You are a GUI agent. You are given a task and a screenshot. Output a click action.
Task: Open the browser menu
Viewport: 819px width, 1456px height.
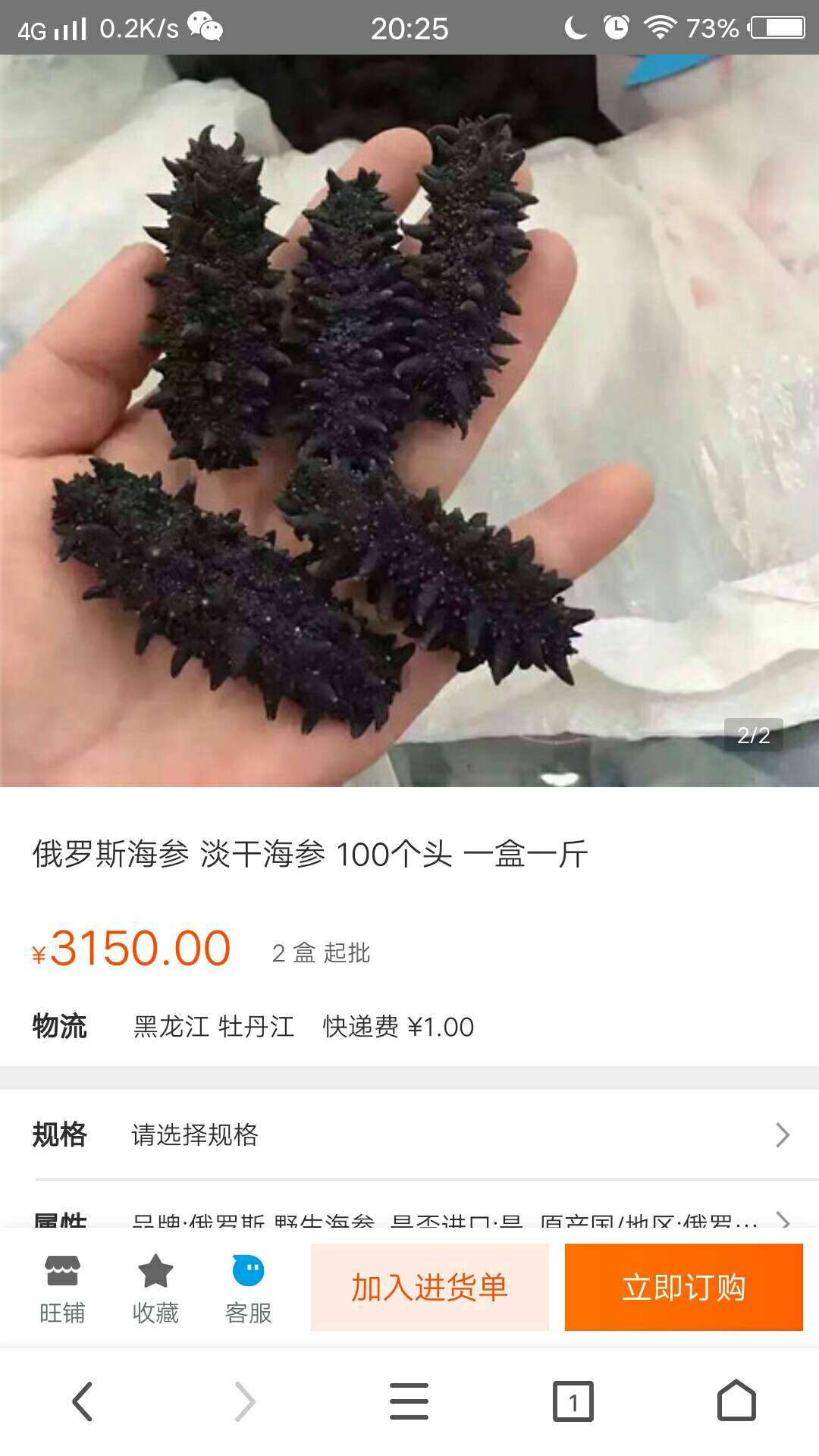click(x=409, y=1401)
